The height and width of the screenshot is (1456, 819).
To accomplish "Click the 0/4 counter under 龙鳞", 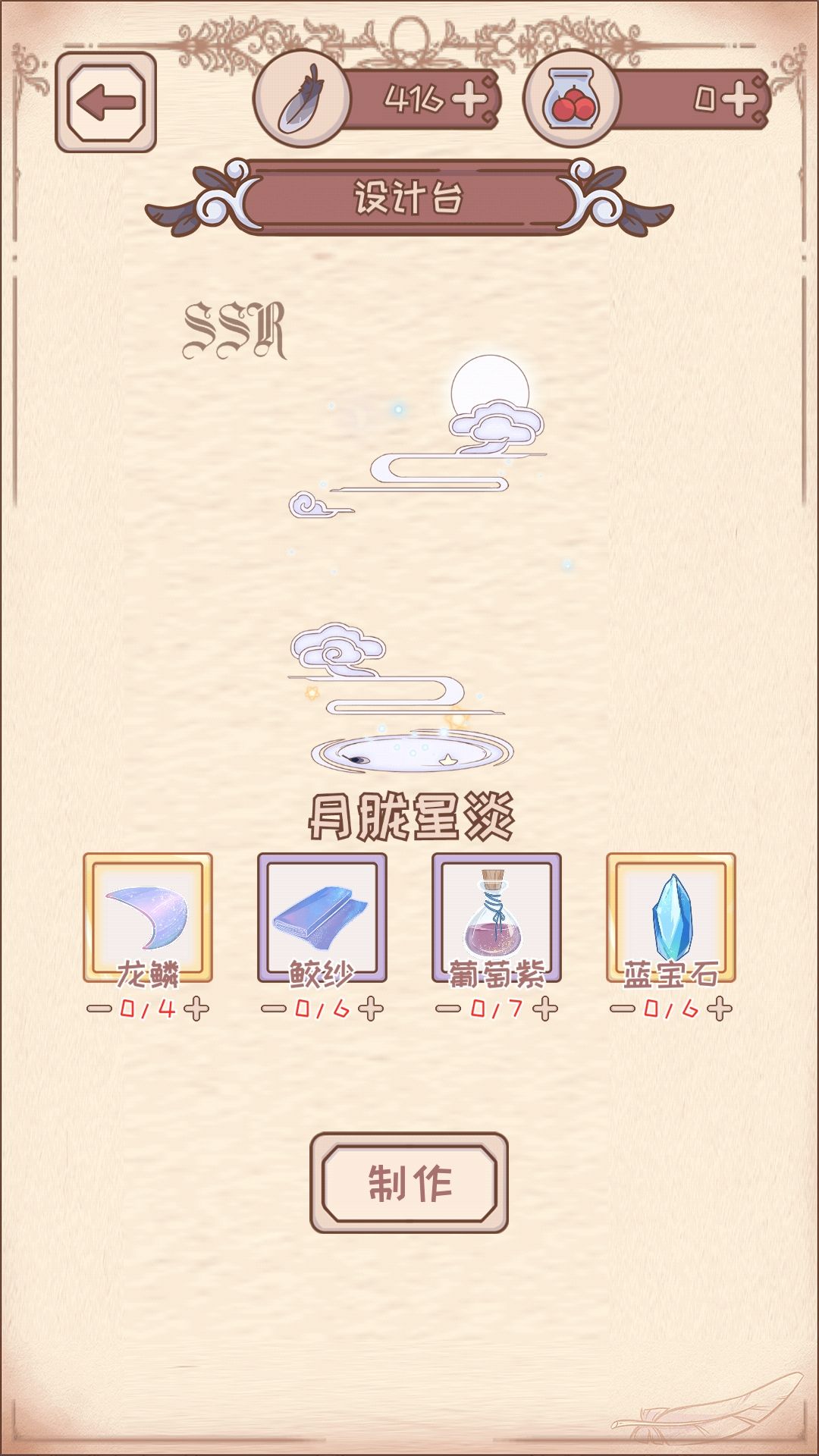I will click(148, 1009).
